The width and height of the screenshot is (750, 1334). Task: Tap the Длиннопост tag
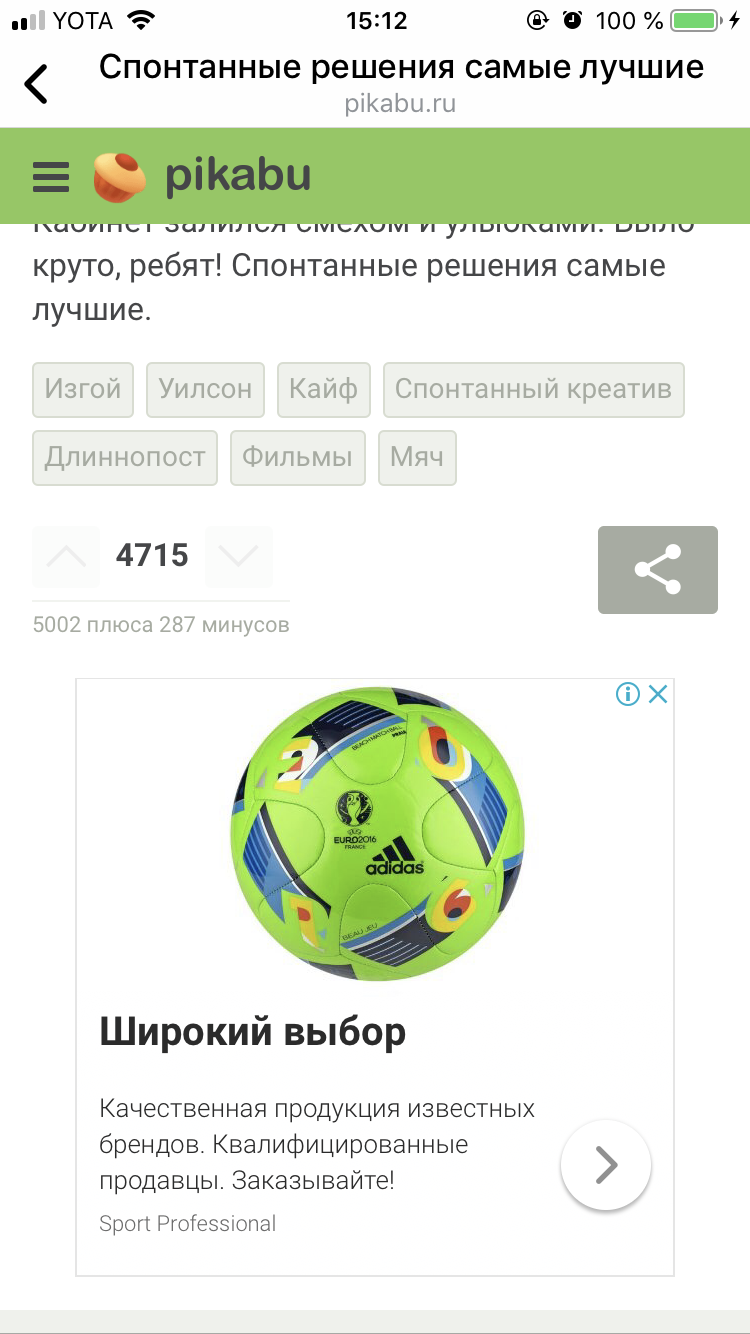[125, 457]
